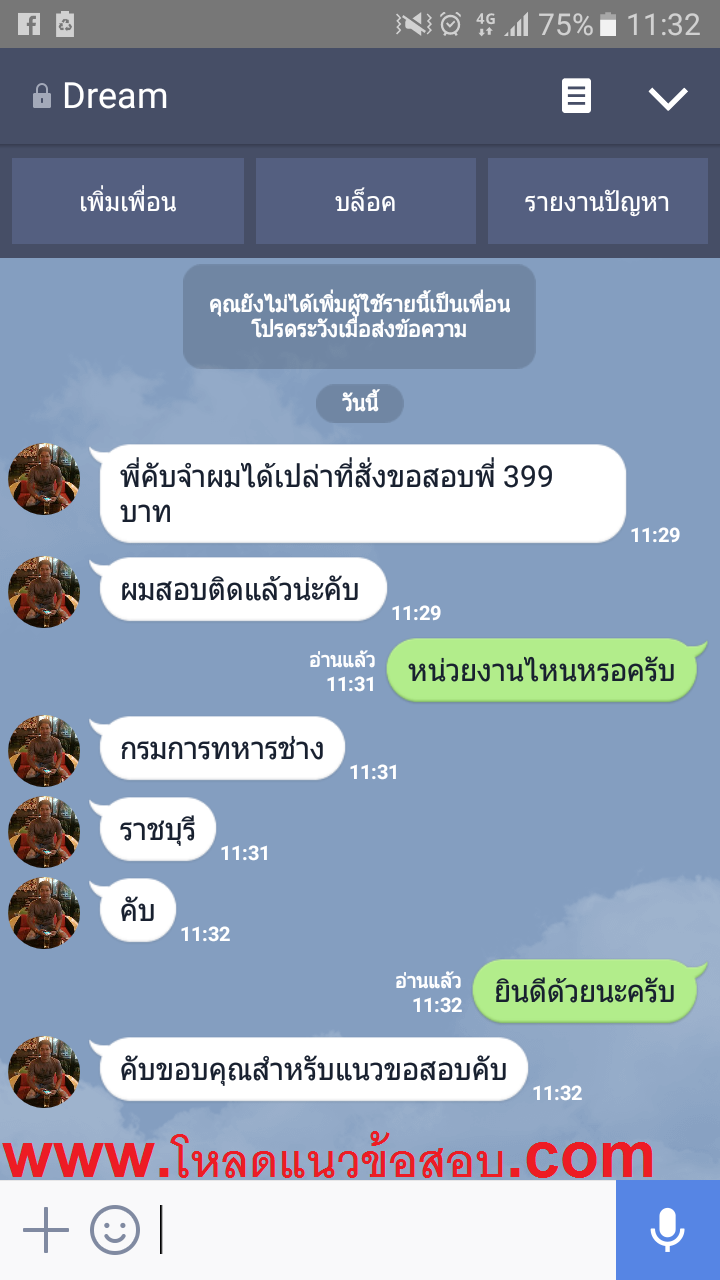
Task: Tap the เพิ่มเพื่อน button
Action: (x=128, y=202)
